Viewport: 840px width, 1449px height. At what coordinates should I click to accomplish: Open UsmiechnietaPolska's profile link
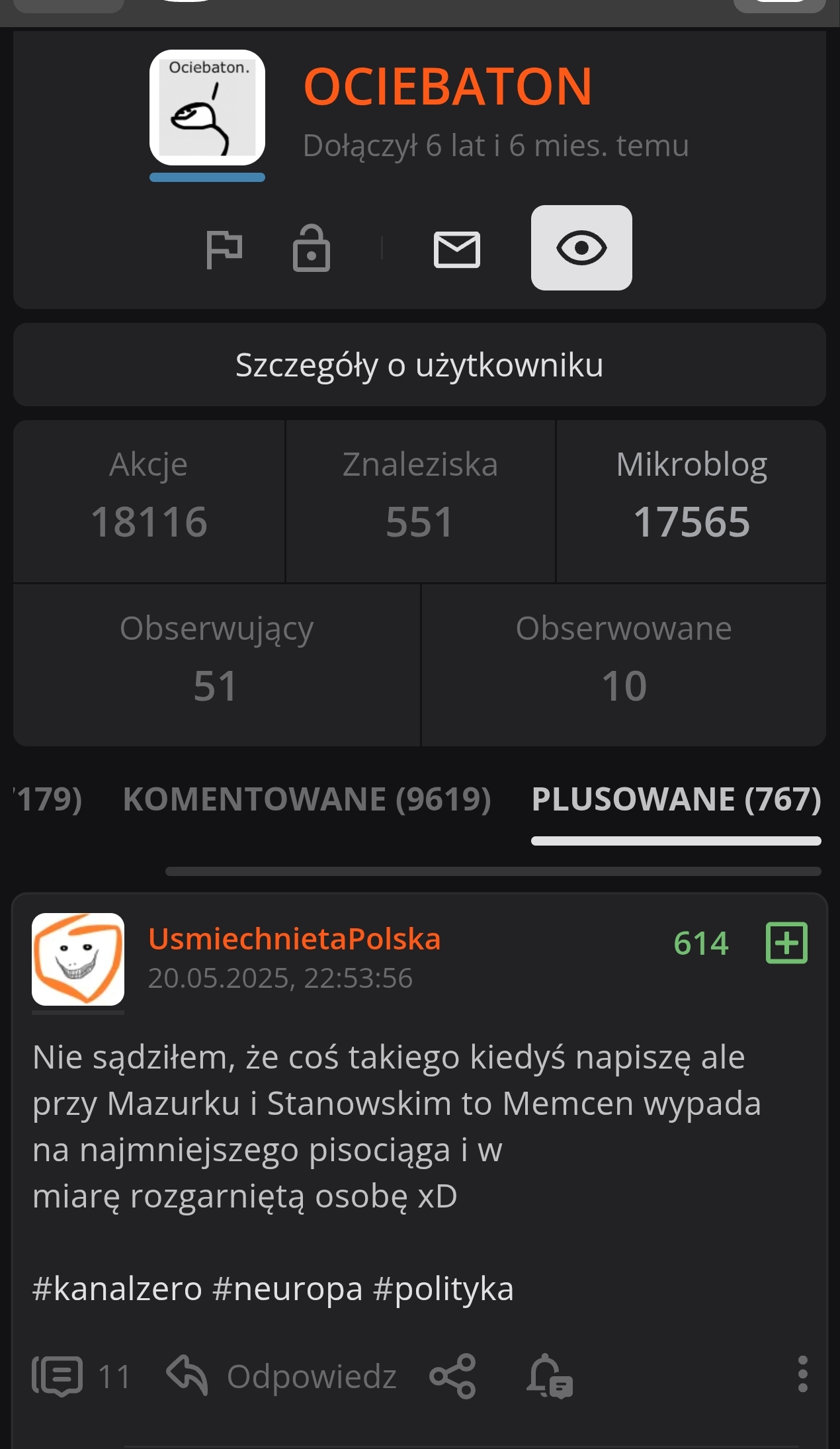click(294, 939)
